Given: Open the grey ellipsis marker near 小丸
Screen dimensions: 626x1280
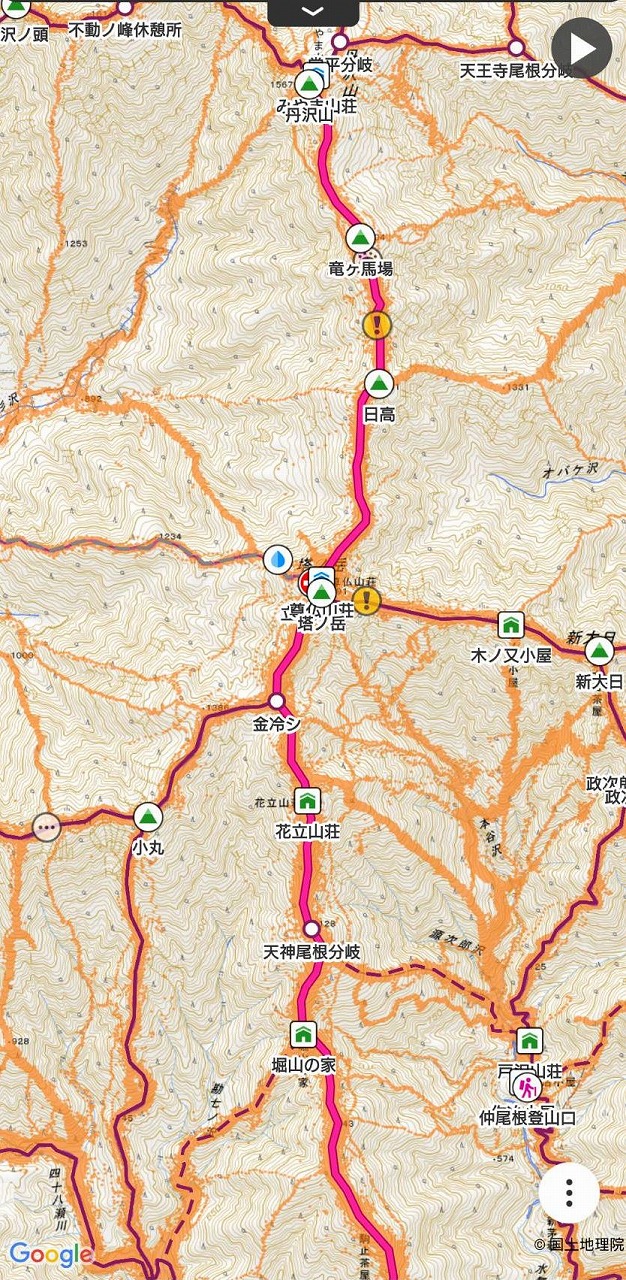Looking at the screenshot, I should [x=46, y=827].
